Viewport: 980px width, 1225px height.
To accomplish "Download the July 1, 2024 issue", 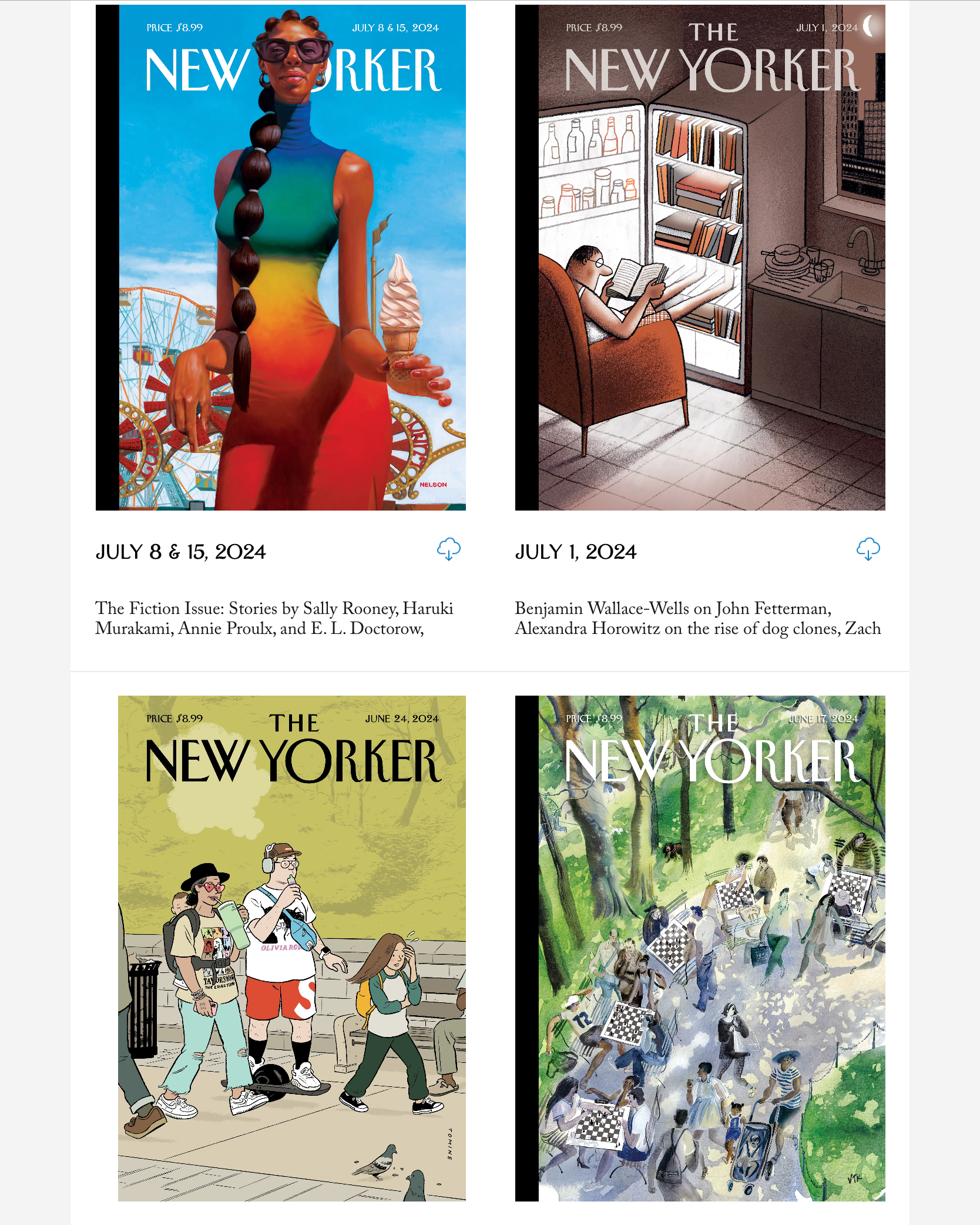I will pyautogui.click(x=868, y=549).
